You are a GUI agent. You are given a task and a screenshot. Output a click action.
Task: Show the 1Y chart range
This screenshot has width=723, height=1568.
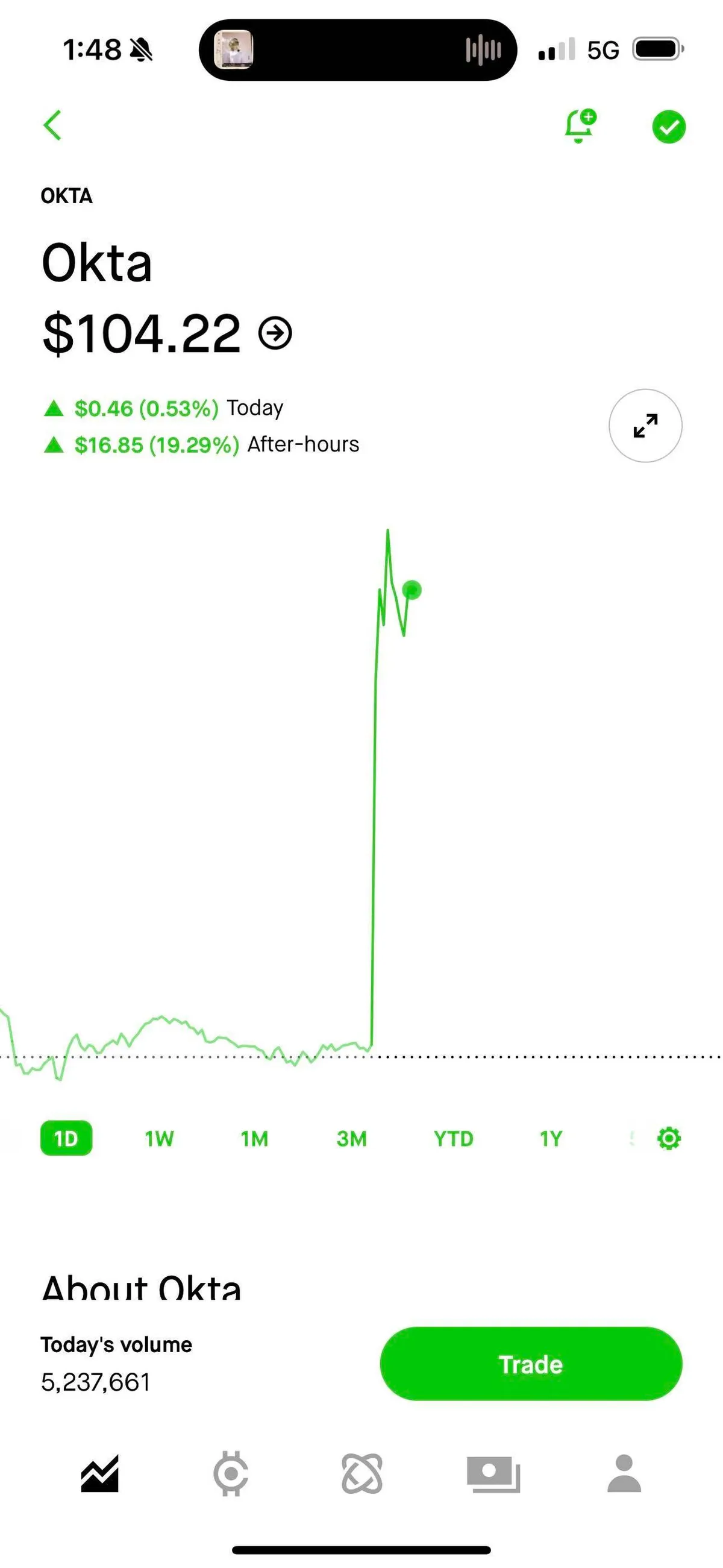551,1138
